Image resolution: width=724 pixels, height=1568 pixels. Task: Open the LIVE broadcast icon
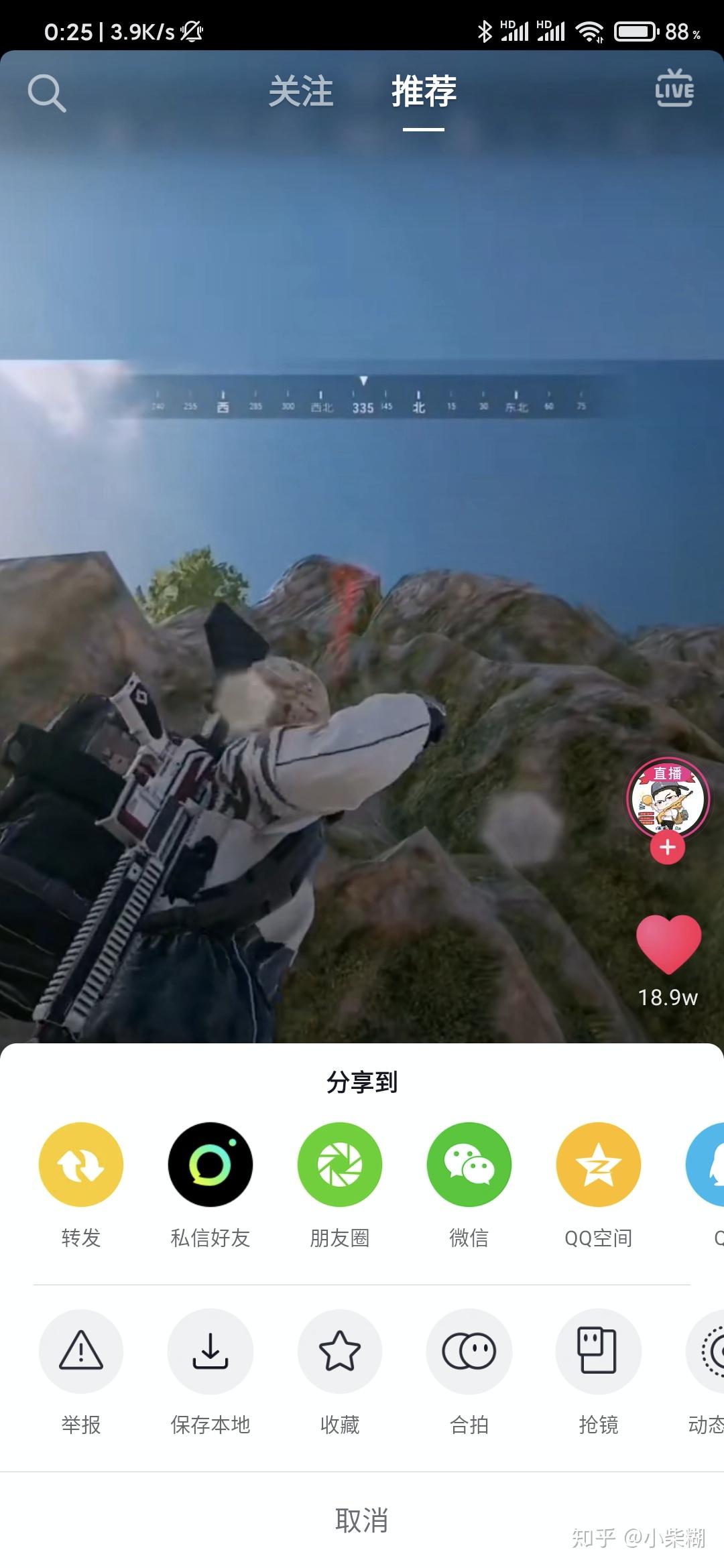pos(674,88)
